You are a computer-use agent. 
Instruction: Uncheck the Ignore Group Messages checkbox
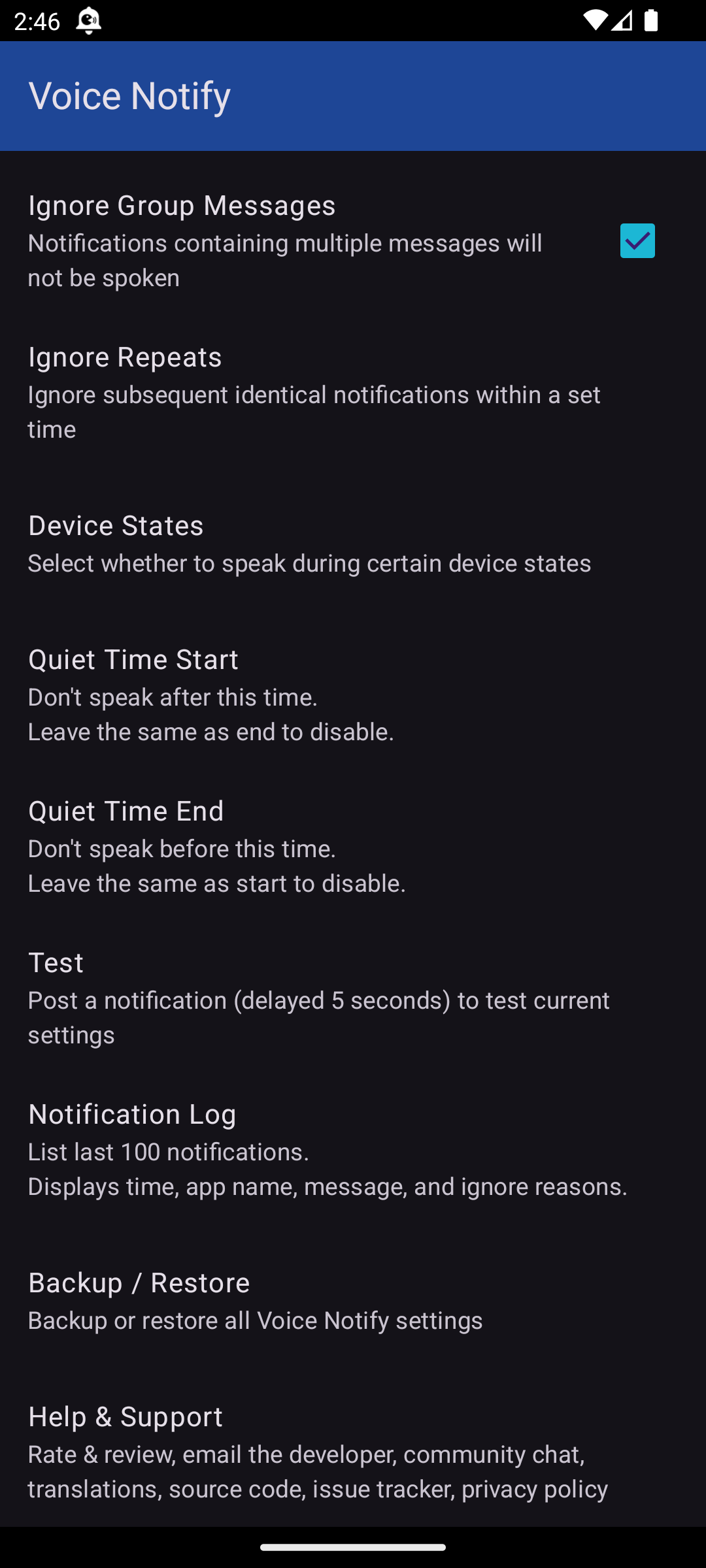637,241
